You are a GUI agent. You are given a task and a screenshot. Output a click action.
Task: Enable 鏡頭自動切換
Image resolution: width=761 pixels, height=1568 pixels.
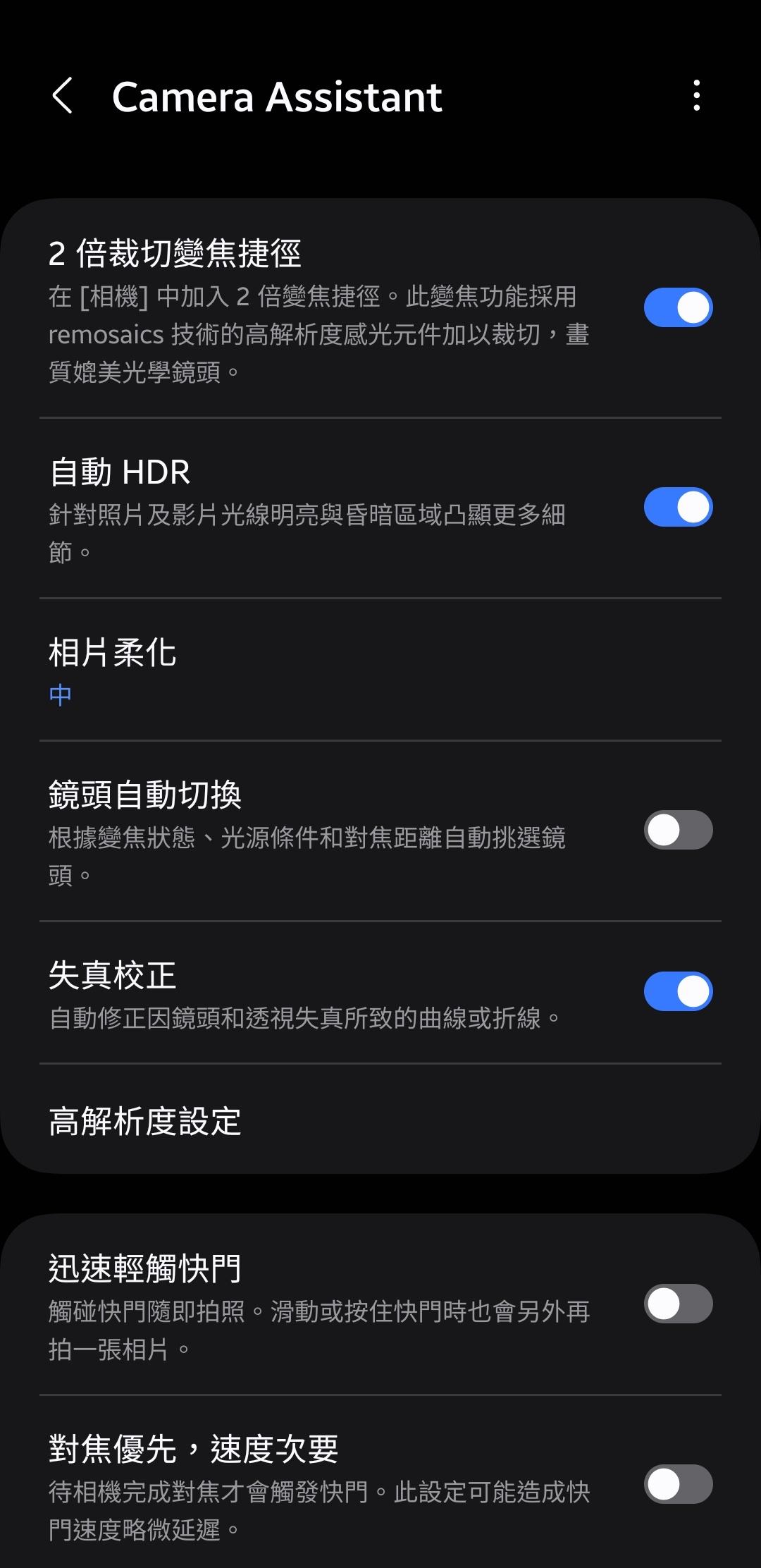coord(678,830)
